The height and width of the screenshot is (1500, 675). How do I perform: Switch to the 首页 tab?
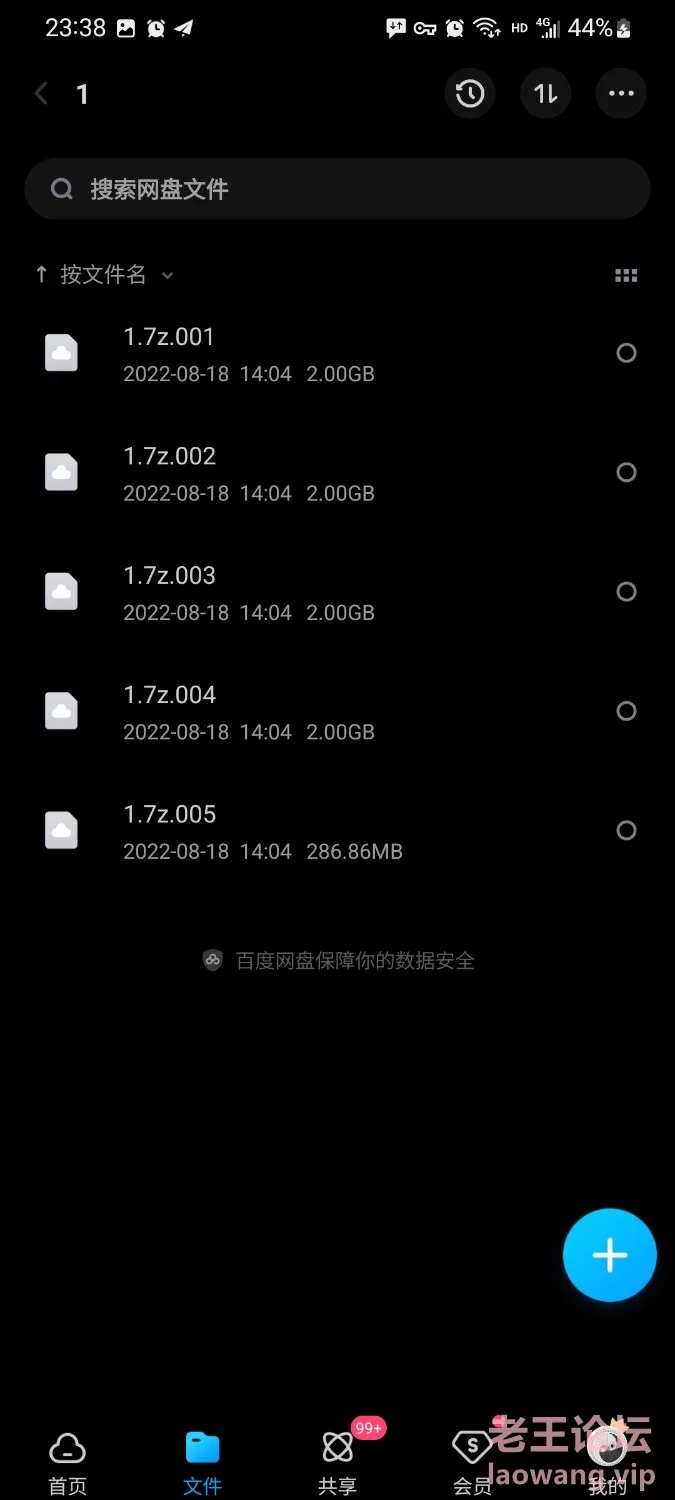[x=67, y=1461]
